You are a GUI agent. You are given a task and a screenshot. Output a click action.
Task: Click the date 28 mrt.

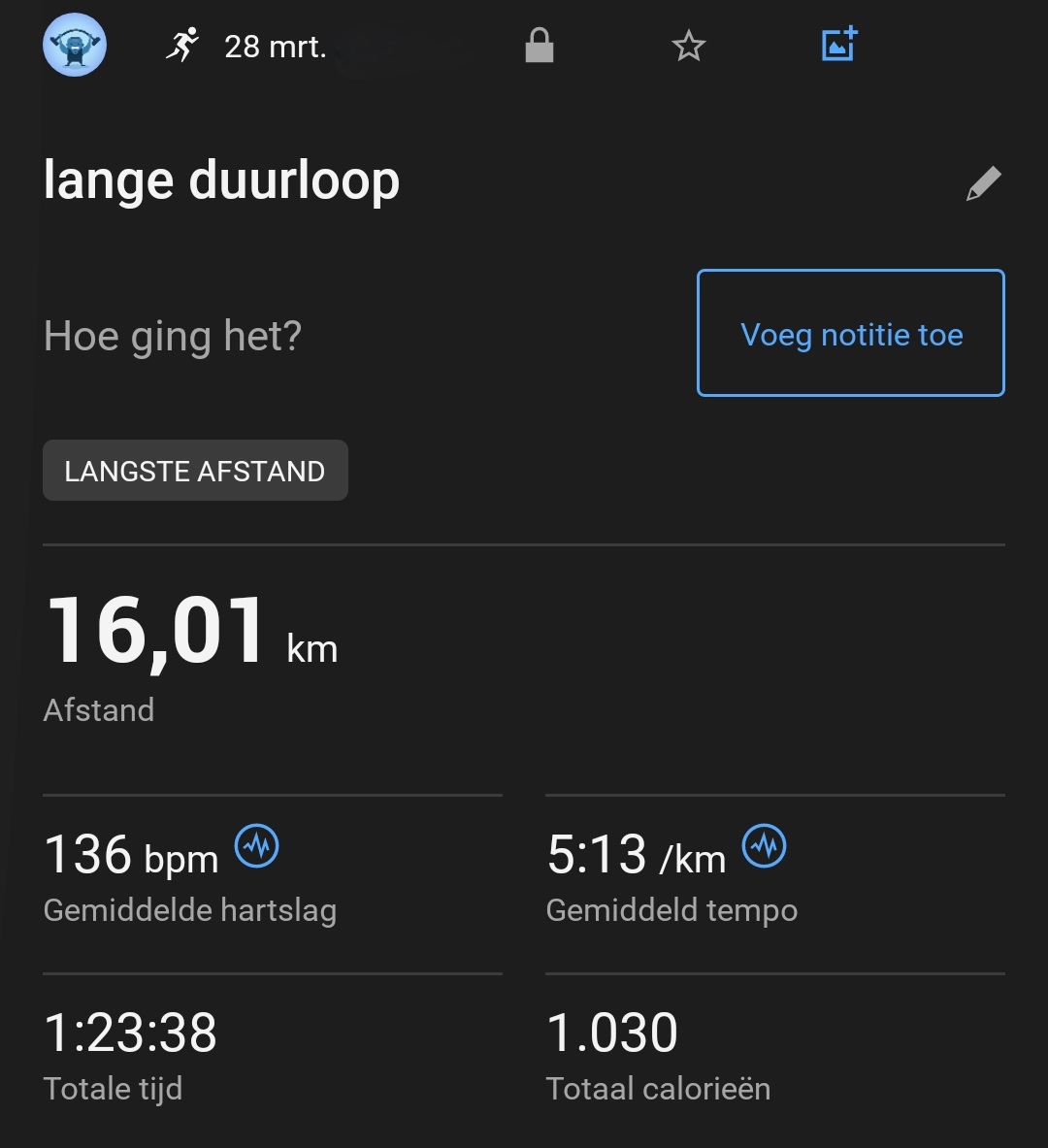tap(276, 46)
